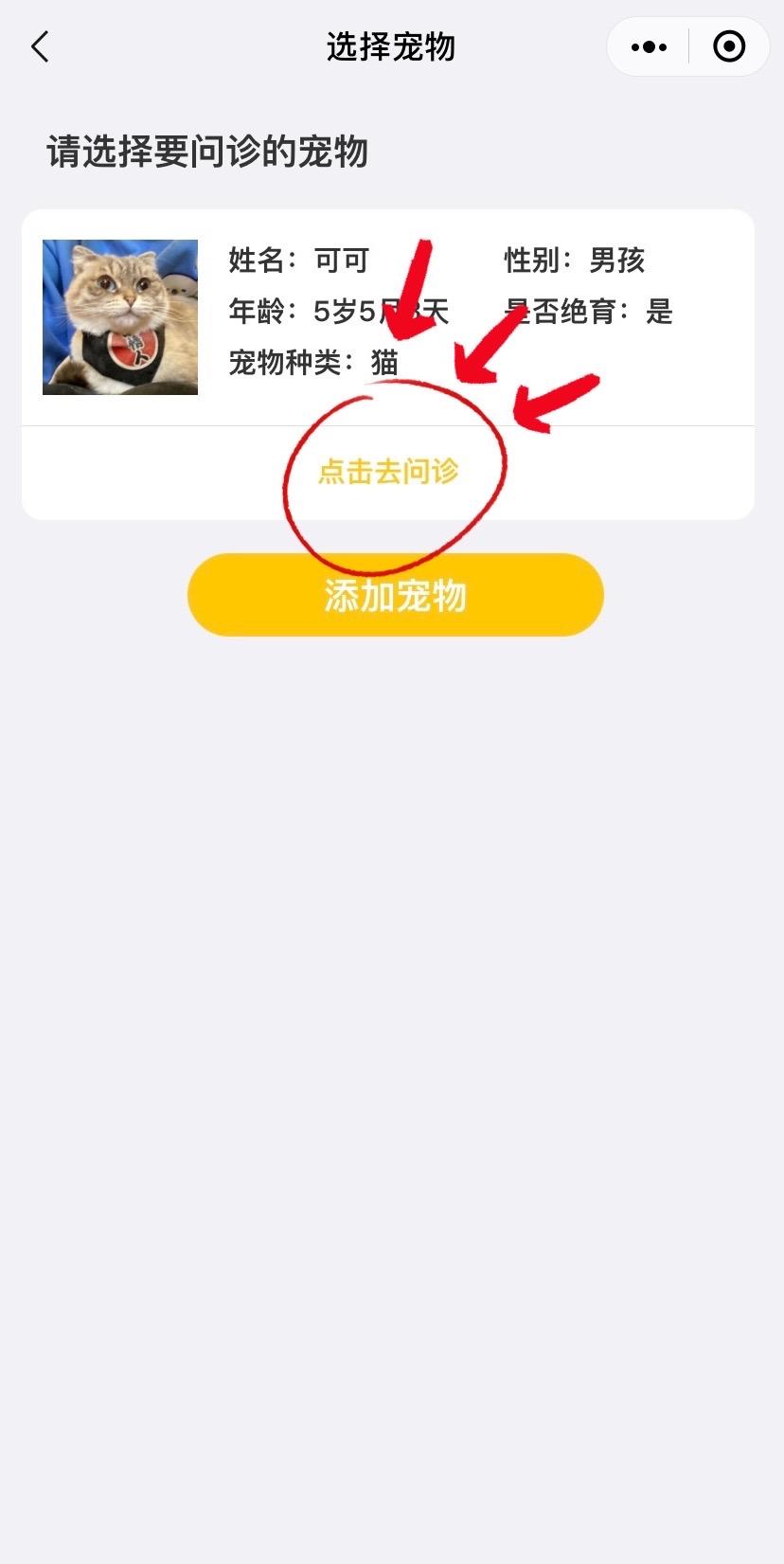Open 可可's pet photo

(x=120, y=317)
